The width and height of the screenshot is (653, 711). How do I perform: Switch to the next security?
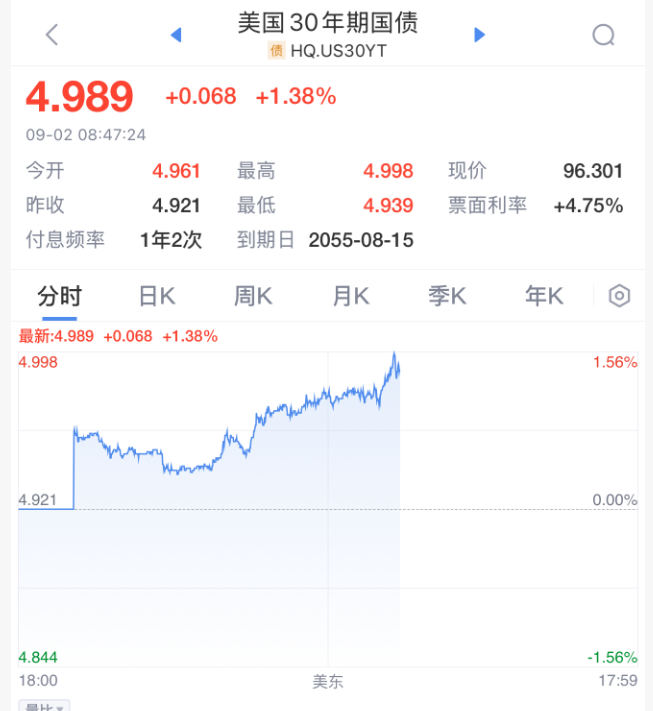coord(479,35)
